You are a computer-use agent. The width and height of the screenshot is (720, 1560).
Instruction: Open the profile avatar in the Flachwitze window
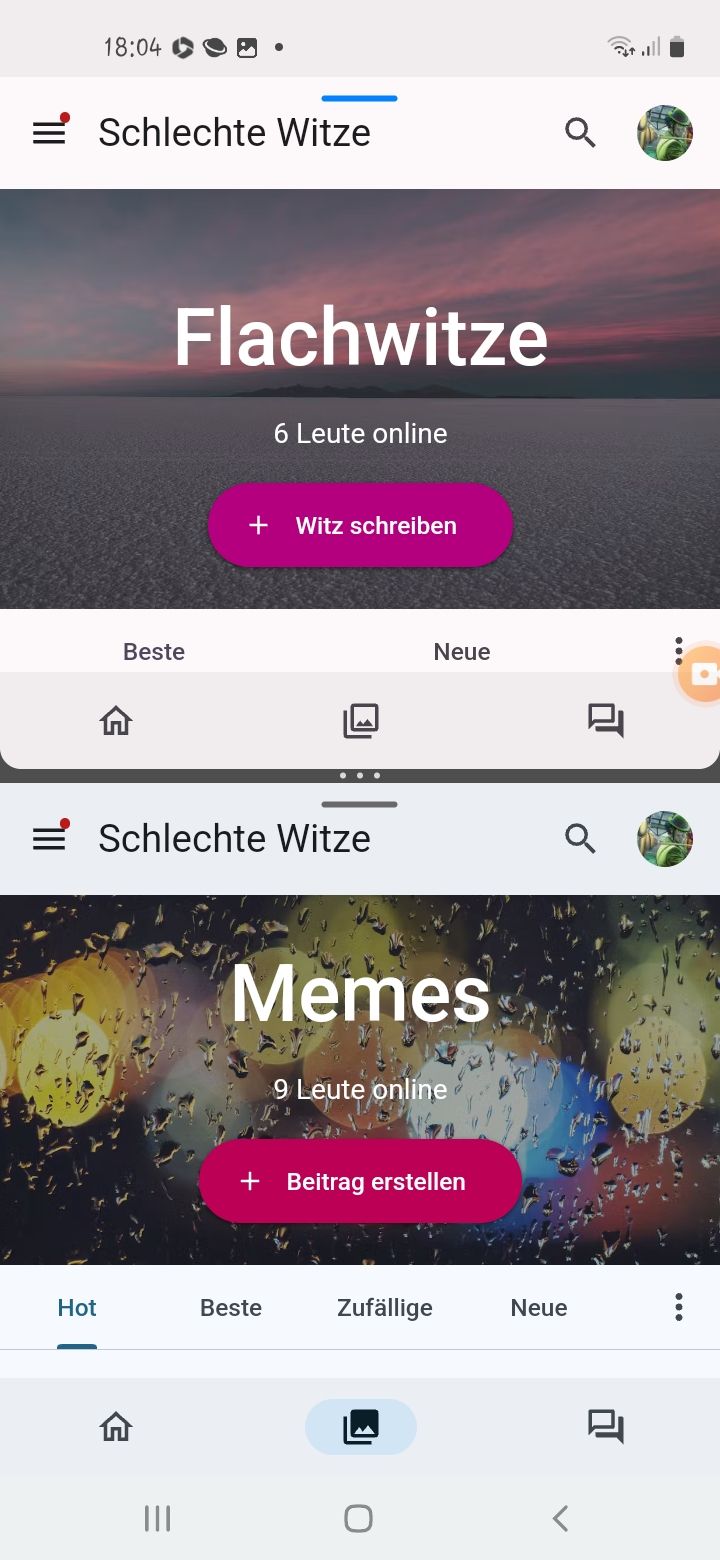click(665, 133)
